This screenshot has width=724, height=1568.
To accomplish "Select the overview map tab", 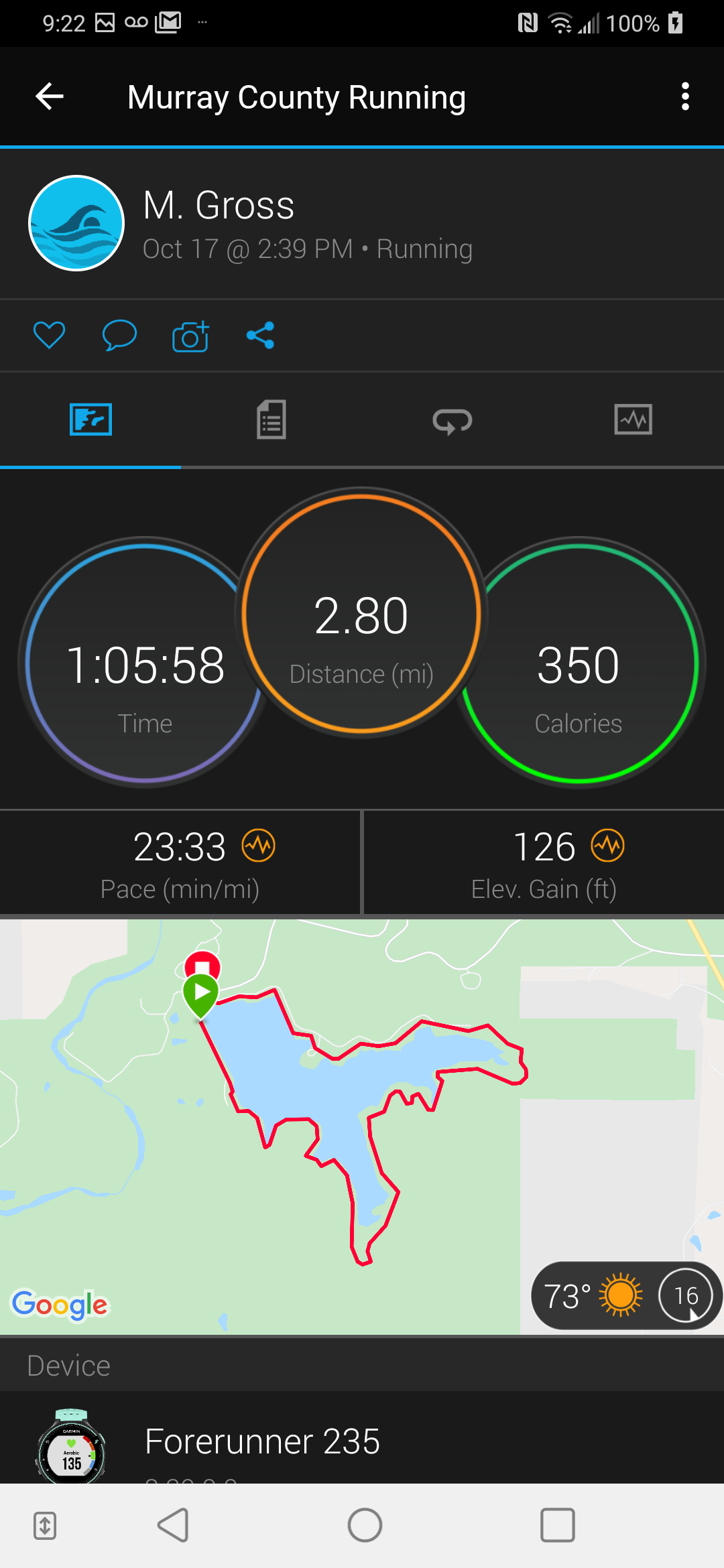I will [x=90, y=420].
